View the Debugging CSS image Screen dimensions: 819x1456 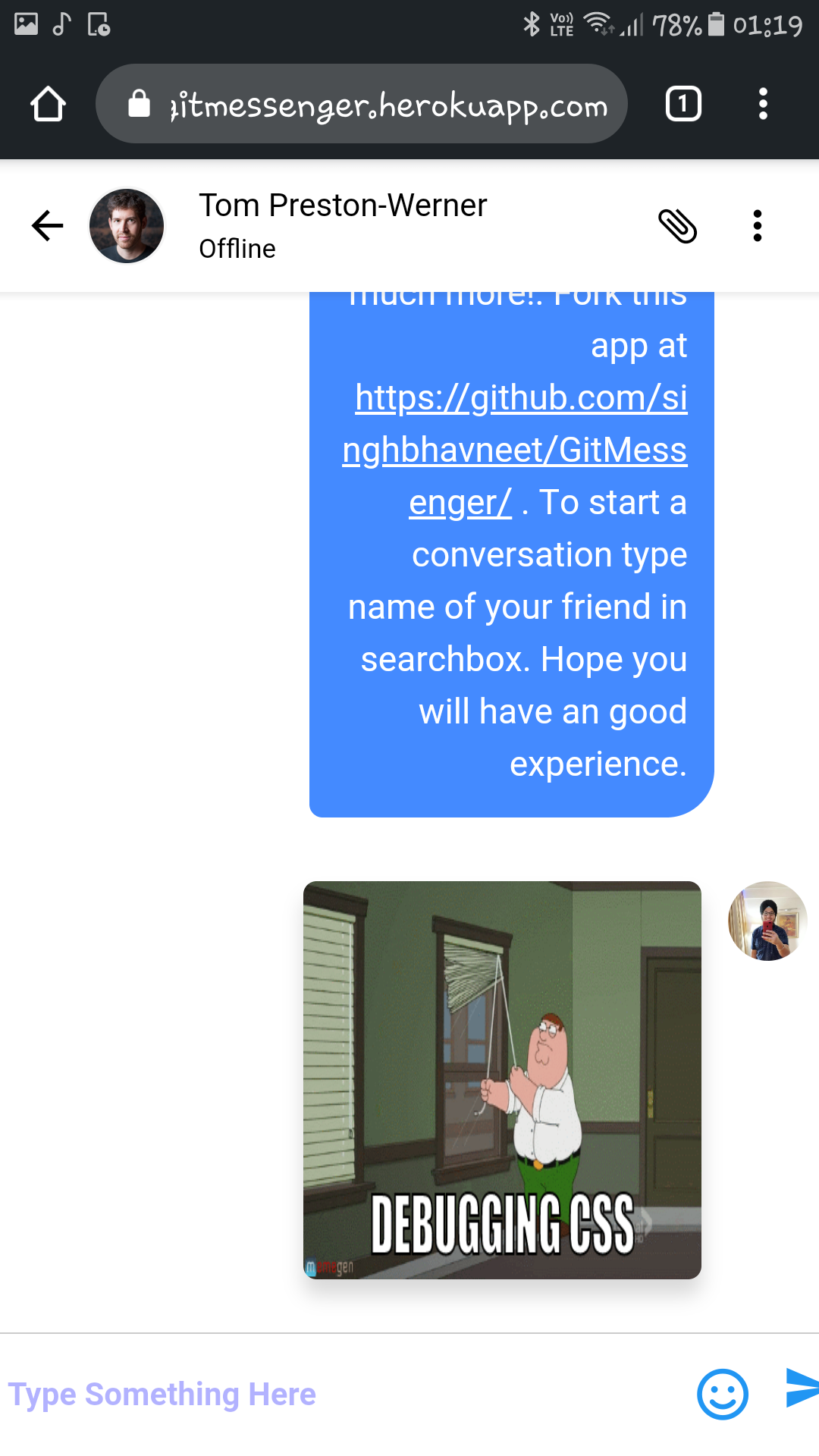(502, 1080)
